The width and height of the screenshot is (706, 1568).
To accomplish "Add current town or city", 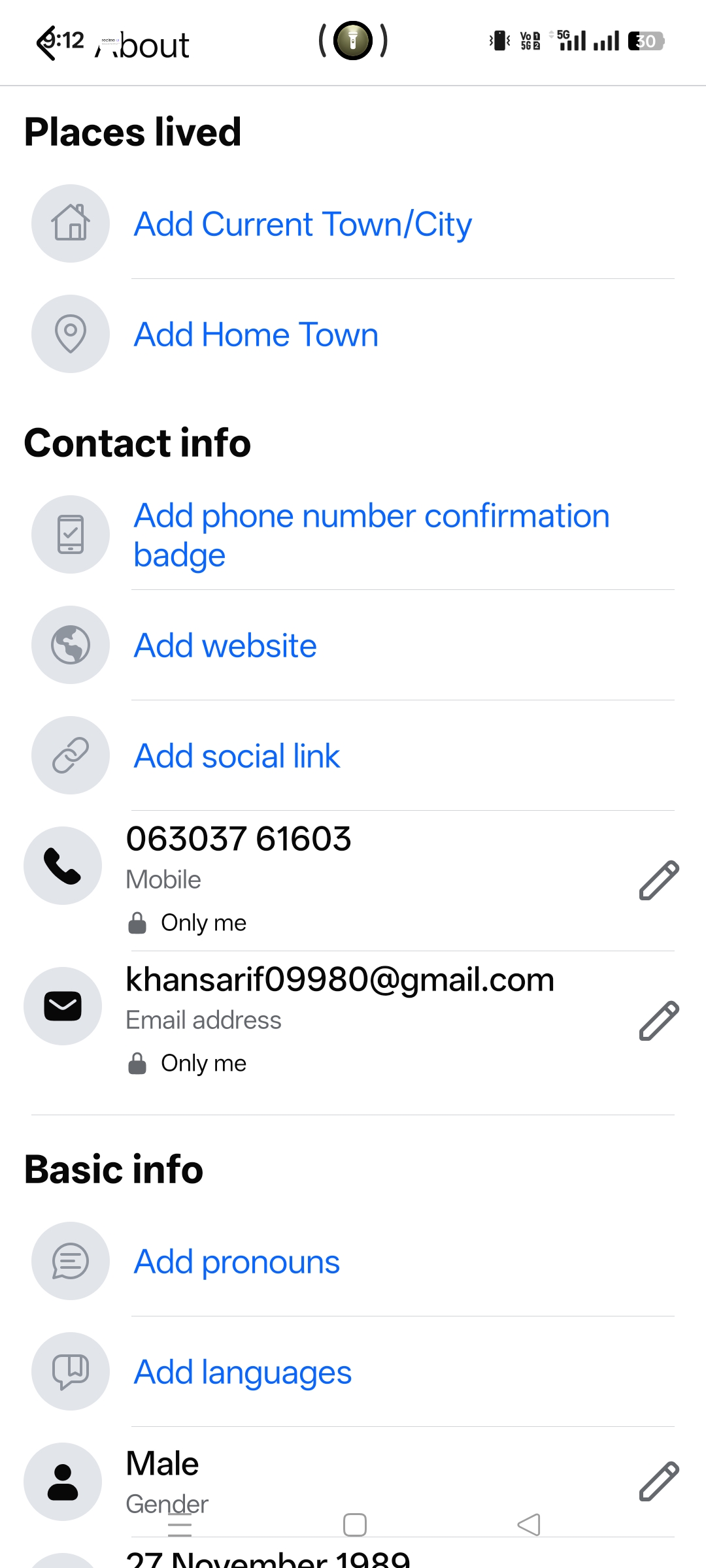I will coord(303,225).
